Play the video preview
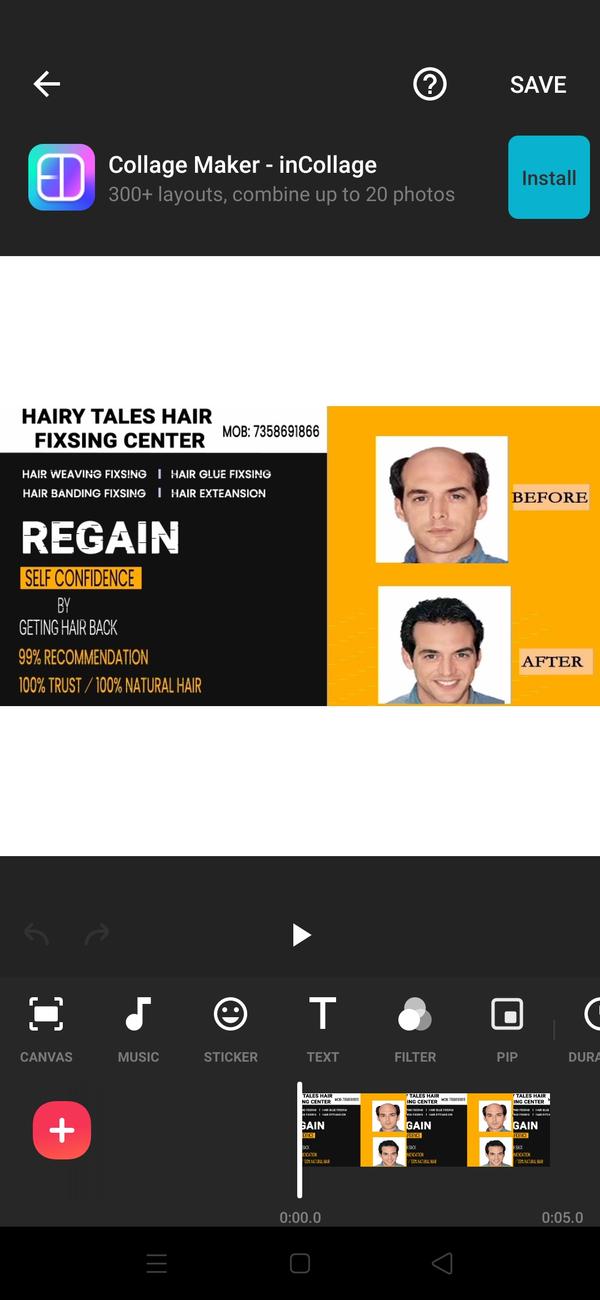This screenshot has height=1300, width=600. point(301,935)
